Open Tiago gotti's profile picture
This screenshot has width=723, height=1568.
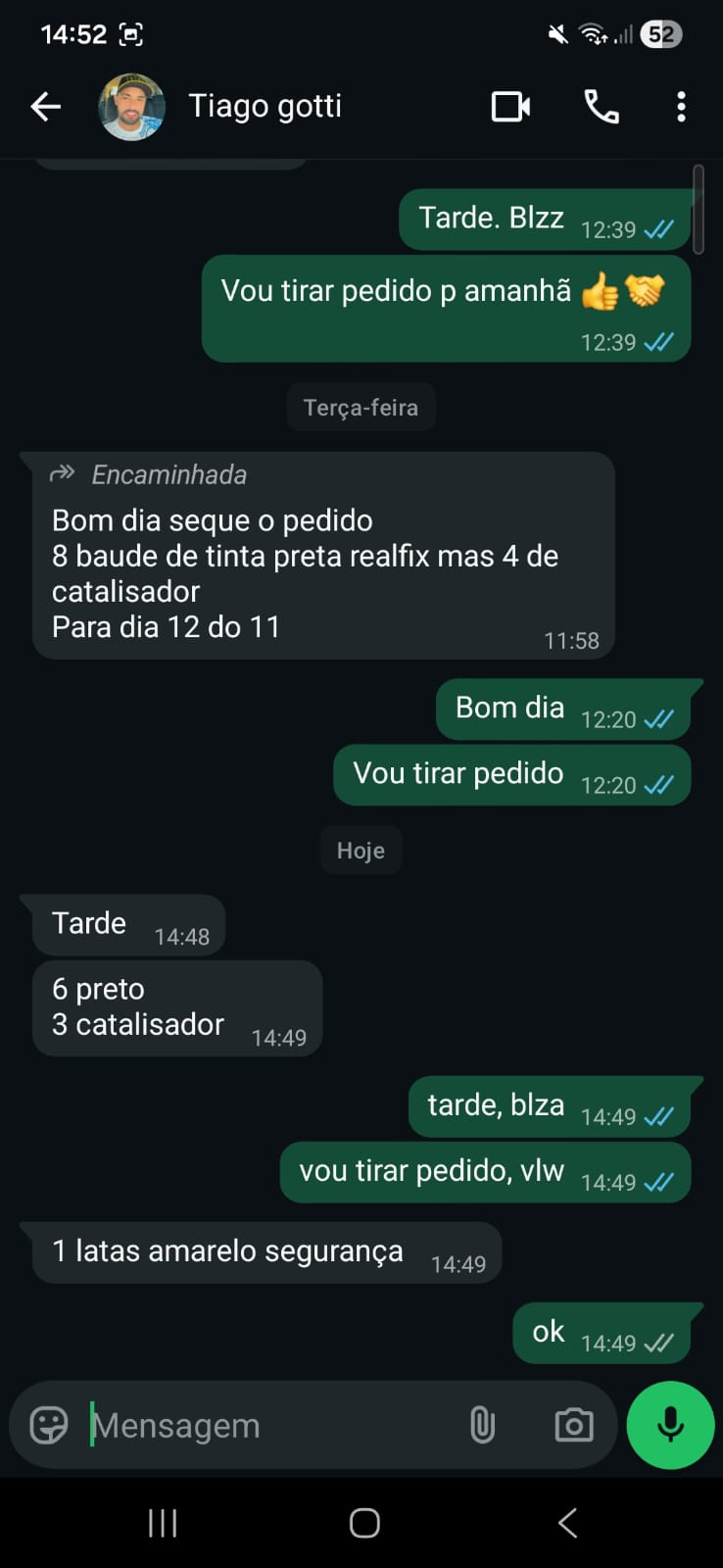point(131,107)
